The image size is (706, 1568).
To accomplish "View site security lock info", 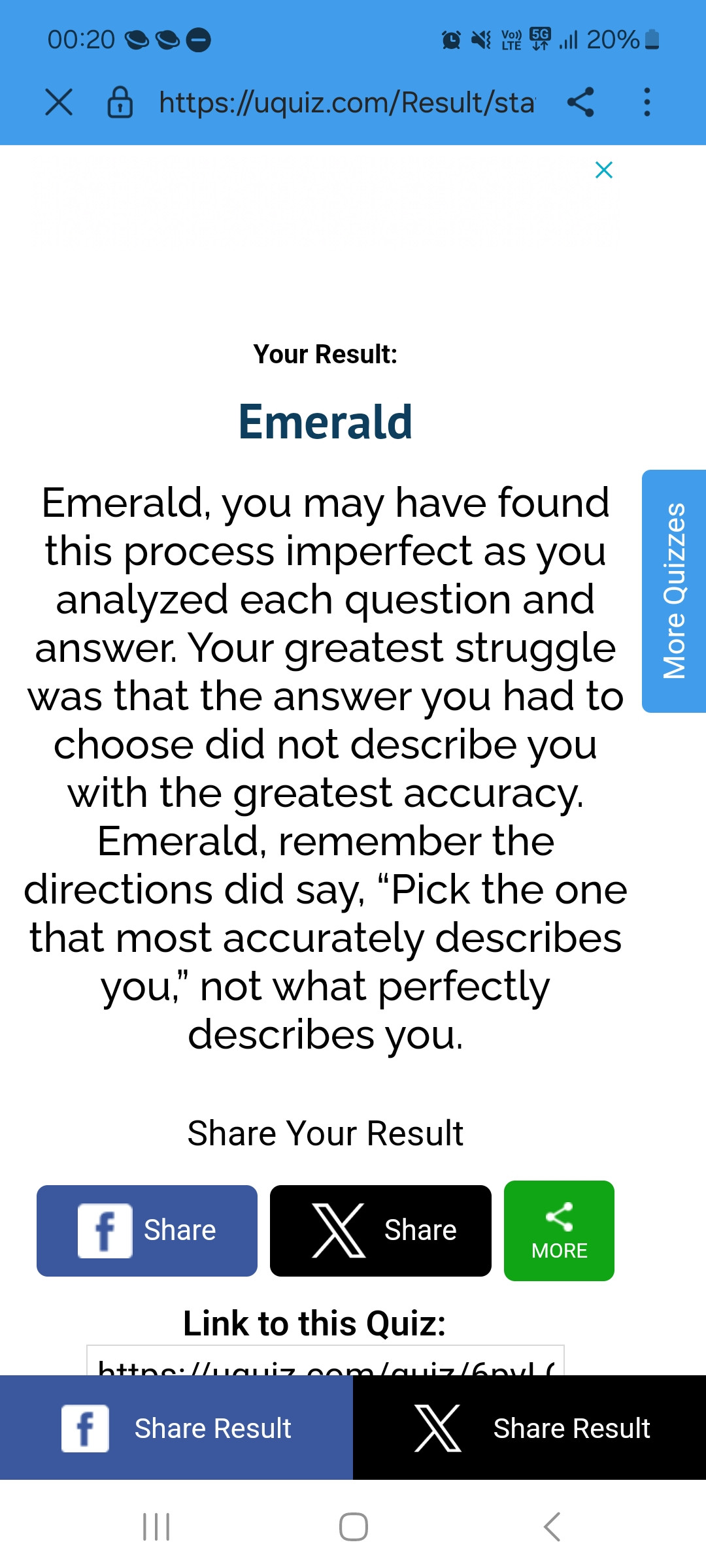I will pyautogui.click(x=120, y=103).
